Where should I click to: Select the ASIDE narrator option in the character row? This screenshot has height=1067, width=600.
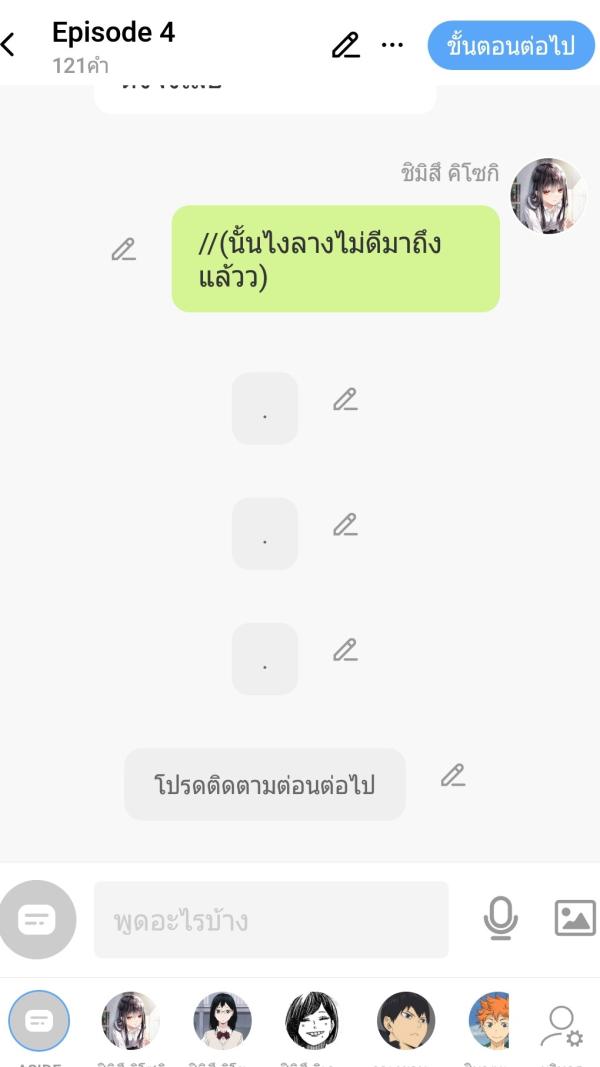click(x=39, y=1021)
